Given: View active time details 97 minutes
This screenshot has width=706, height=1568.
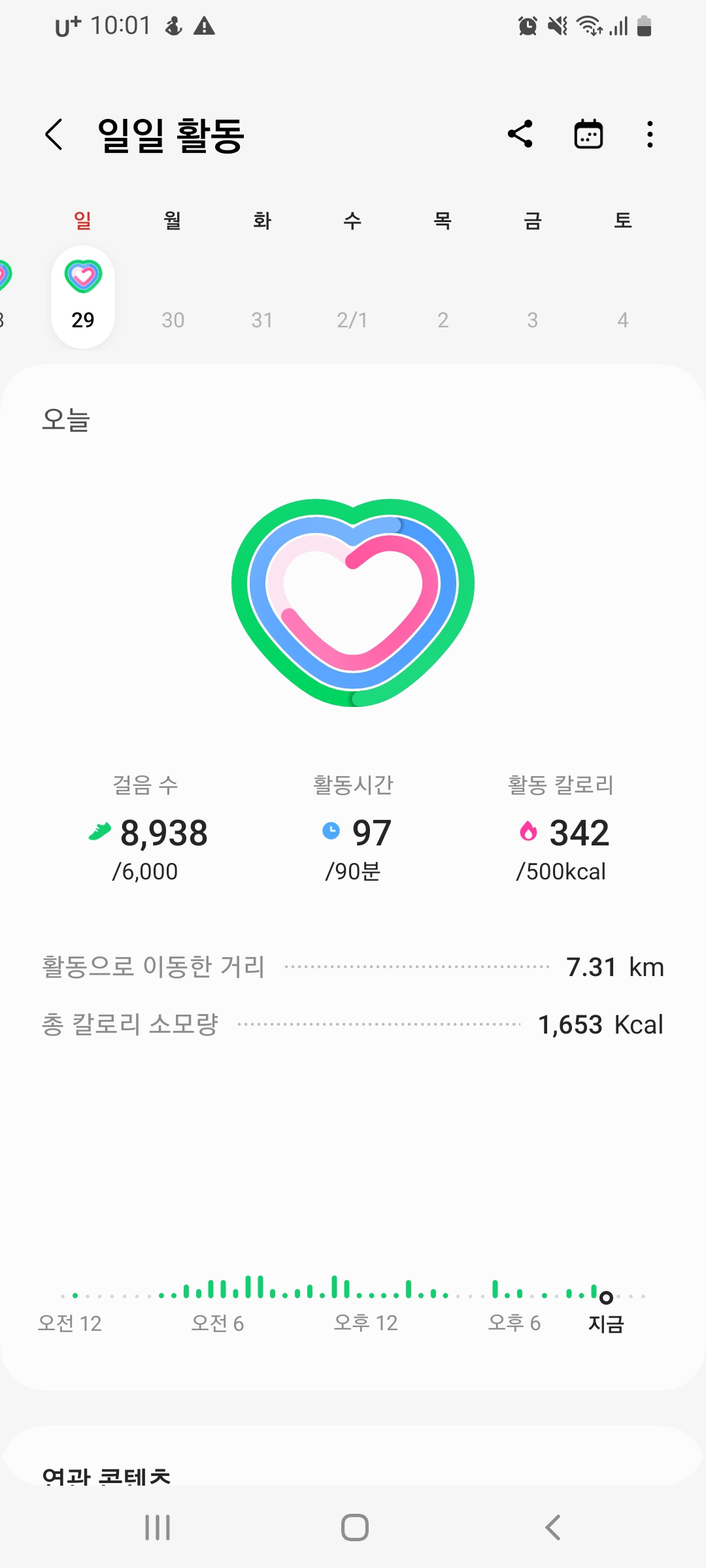Looking at the screenshot, I should tap(354, 832).
